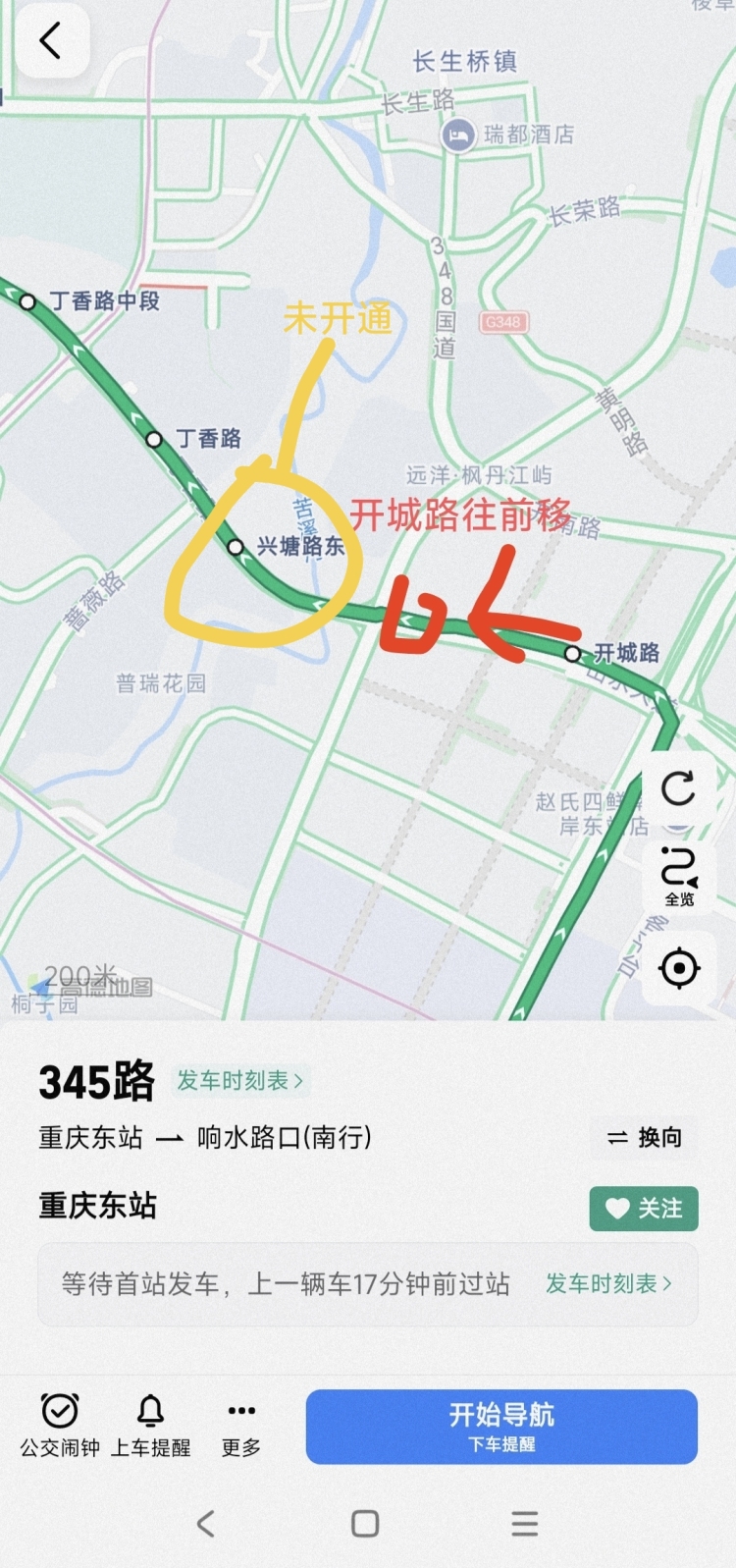This screenshot has height=1568, width=736.
Task: Open 更多 options
Action: tap(240, 1425)
